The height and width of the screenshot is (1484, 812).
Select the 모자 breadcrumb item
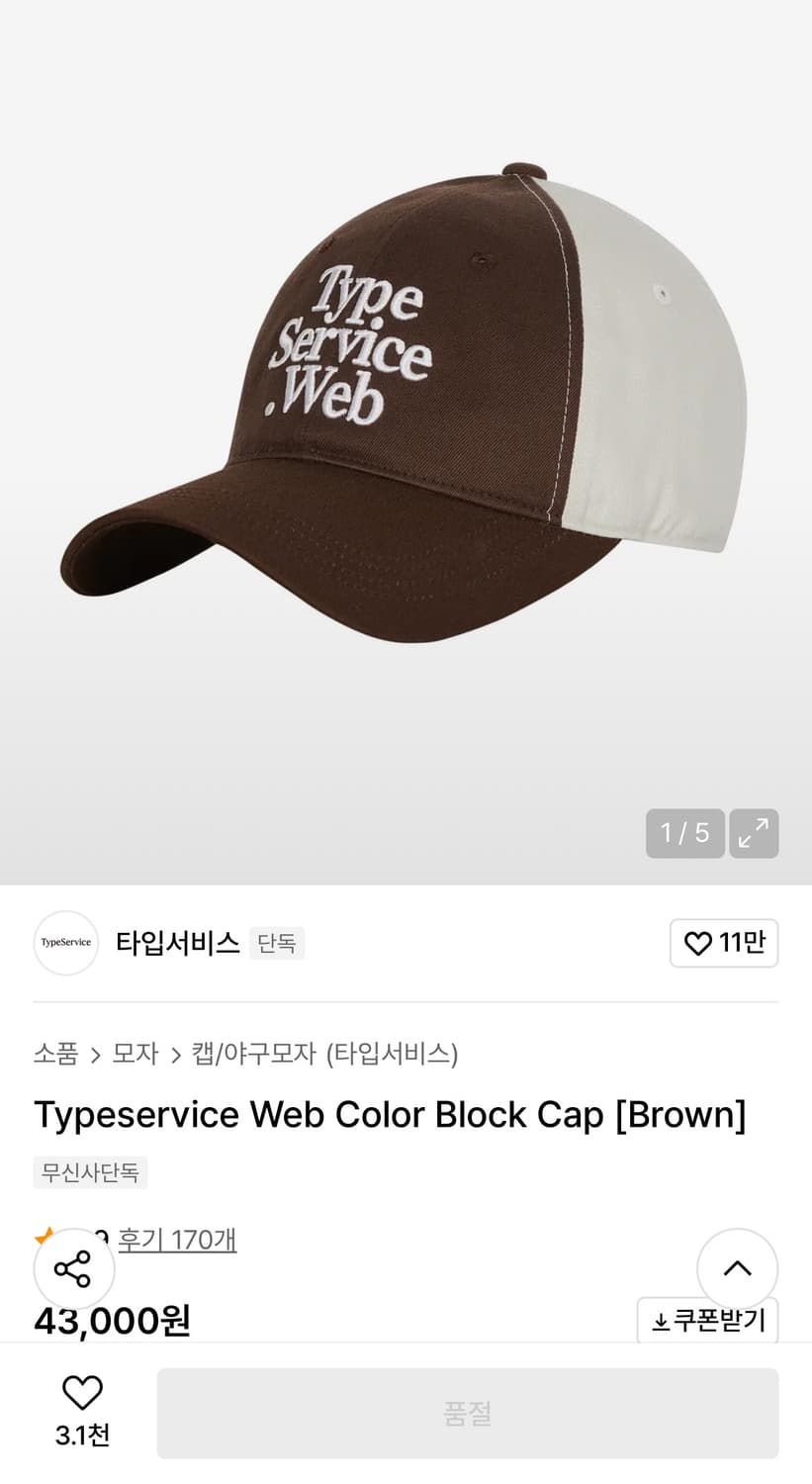coord(135,1054)
